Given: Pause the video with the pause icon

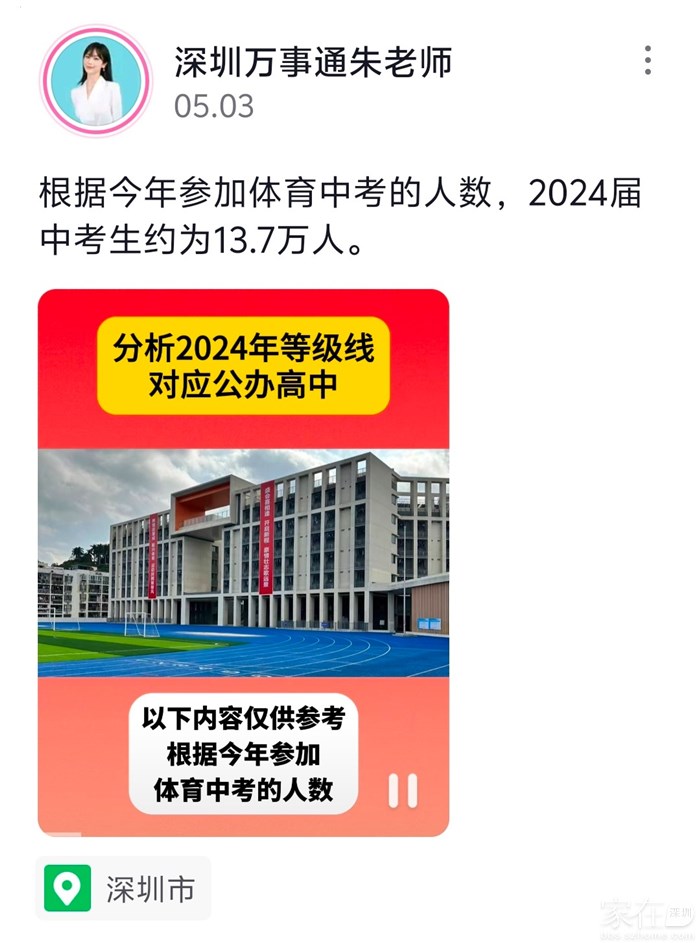Looking at the screenshot, I should coord(403,790).
